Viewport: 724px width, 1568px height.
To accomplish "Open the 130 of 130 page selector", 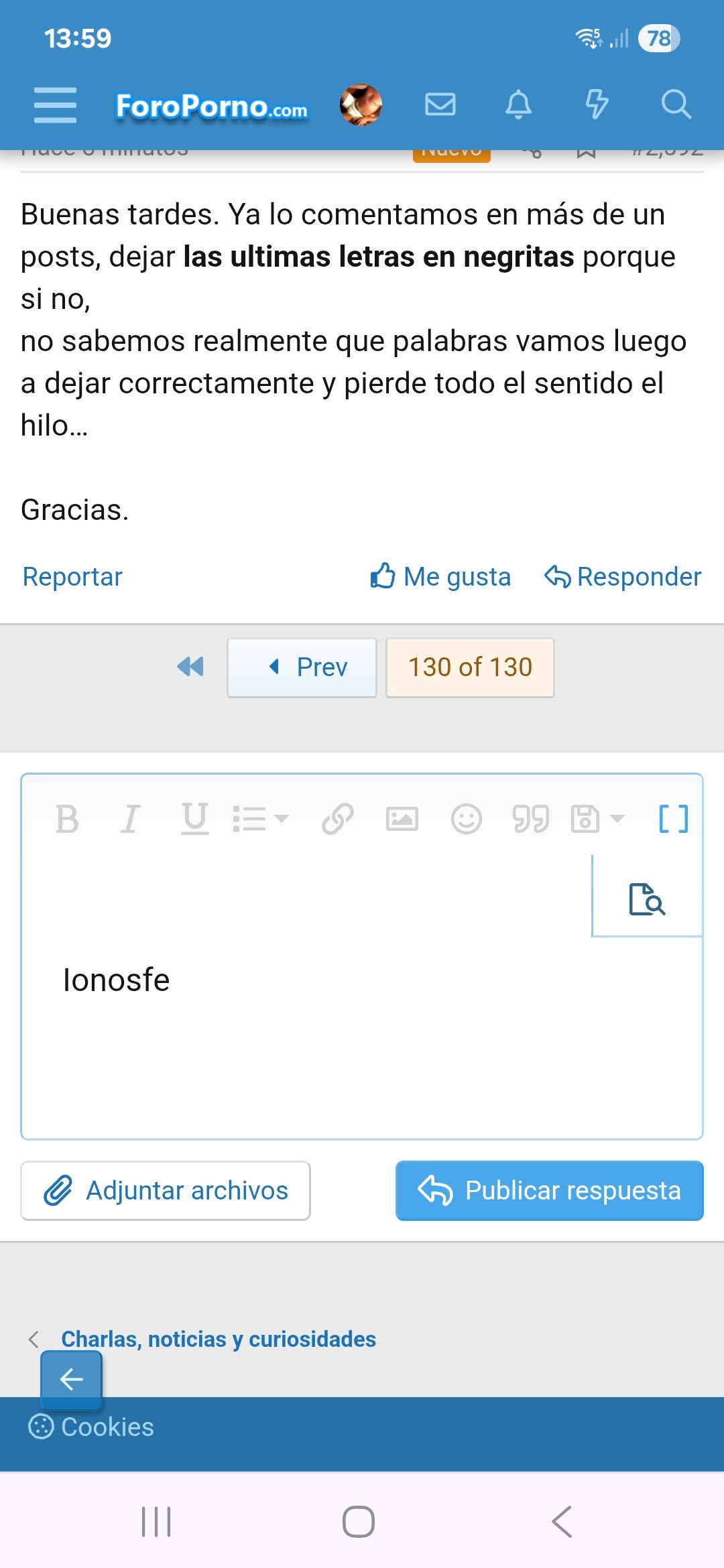I will tap(470, 667).
